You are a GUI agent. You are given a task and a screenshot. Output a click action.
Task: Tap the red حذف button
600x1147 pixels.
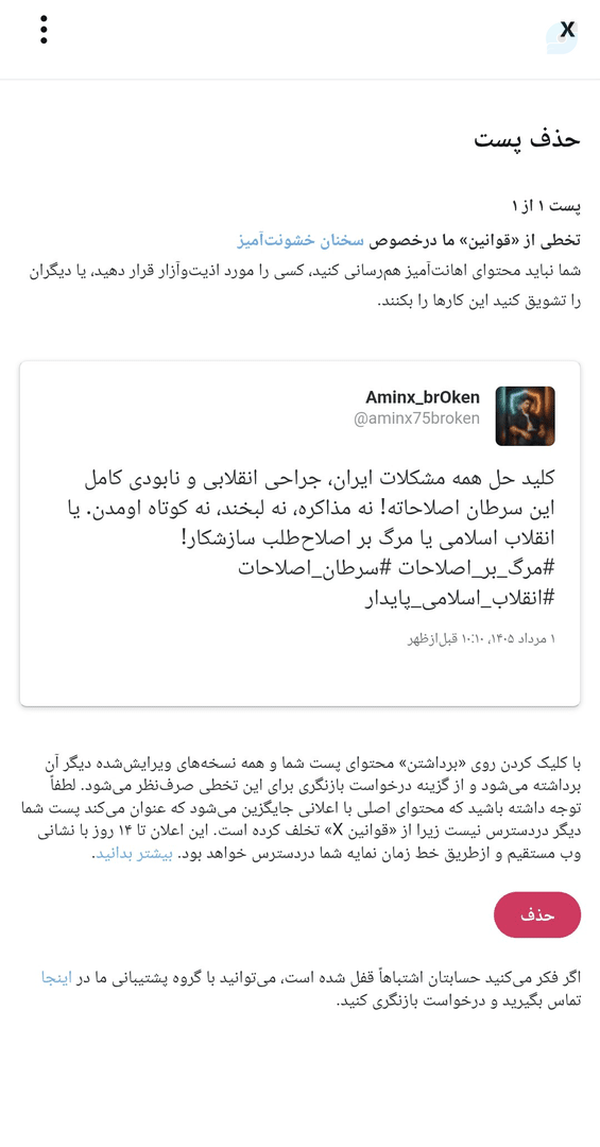click(x=537, y=915)
